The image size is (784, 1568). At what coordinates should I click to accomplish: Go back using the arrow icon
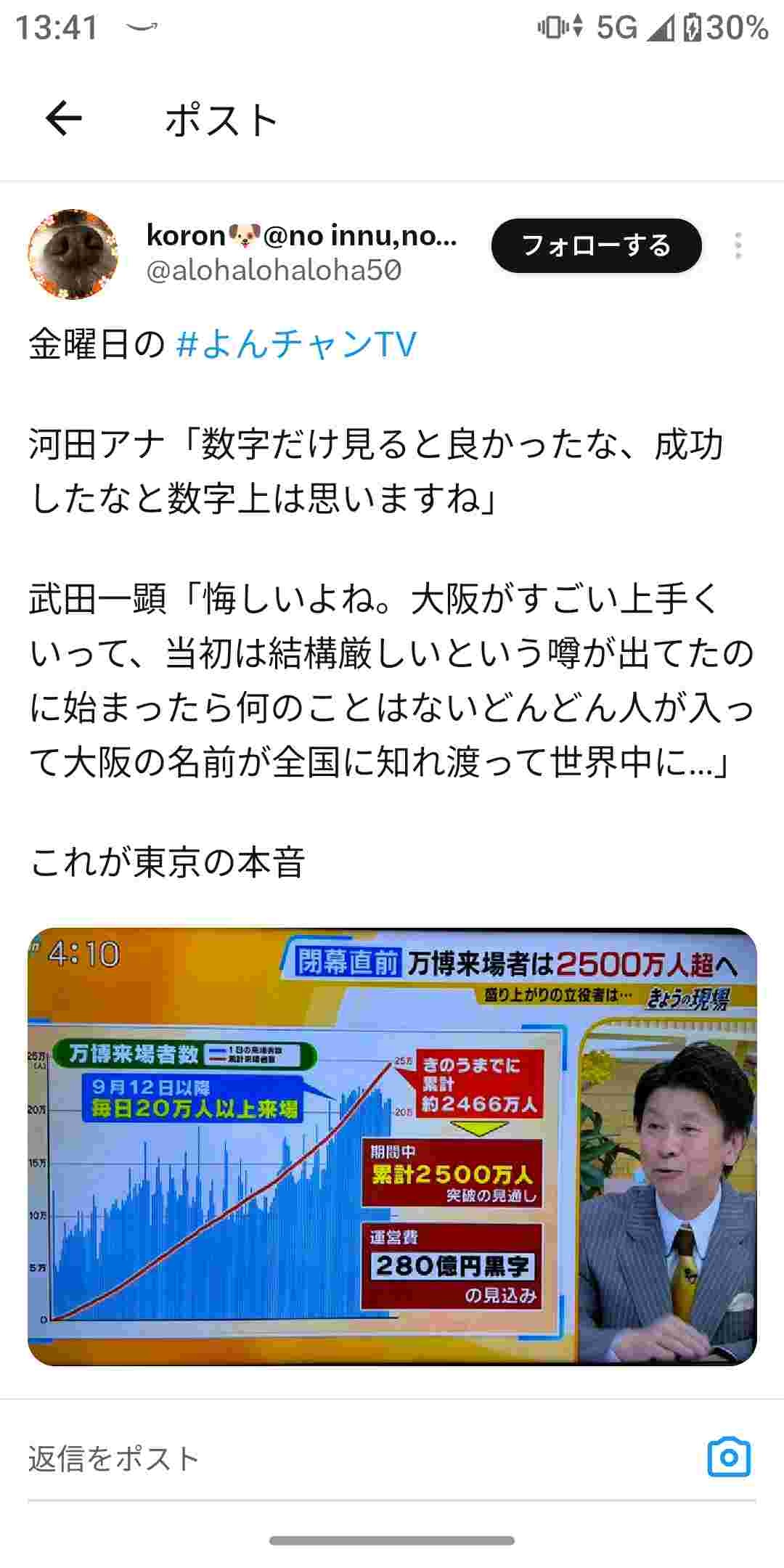click(64, 118)
